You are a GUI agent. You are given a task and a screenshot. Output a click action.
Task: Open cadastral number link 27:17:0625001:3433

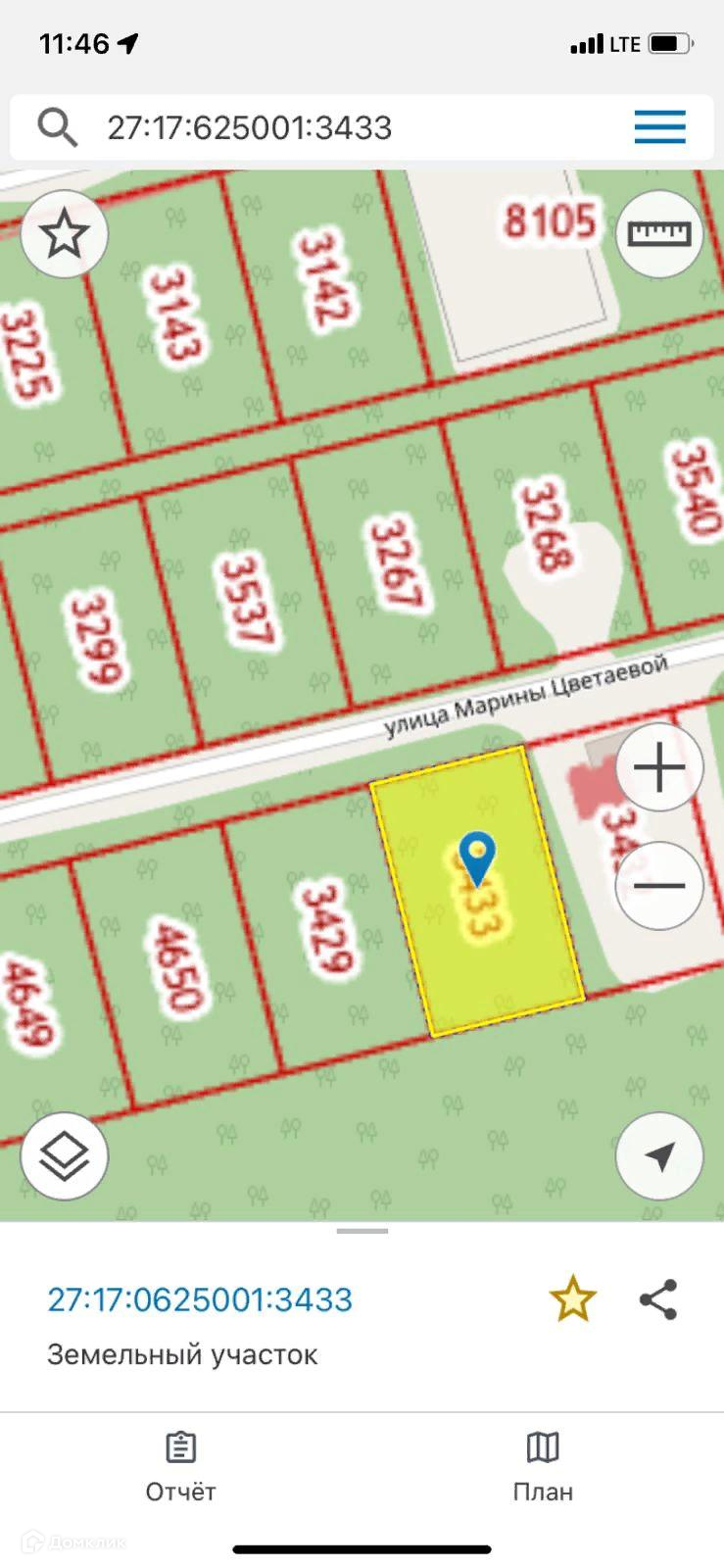point(200,1299)
